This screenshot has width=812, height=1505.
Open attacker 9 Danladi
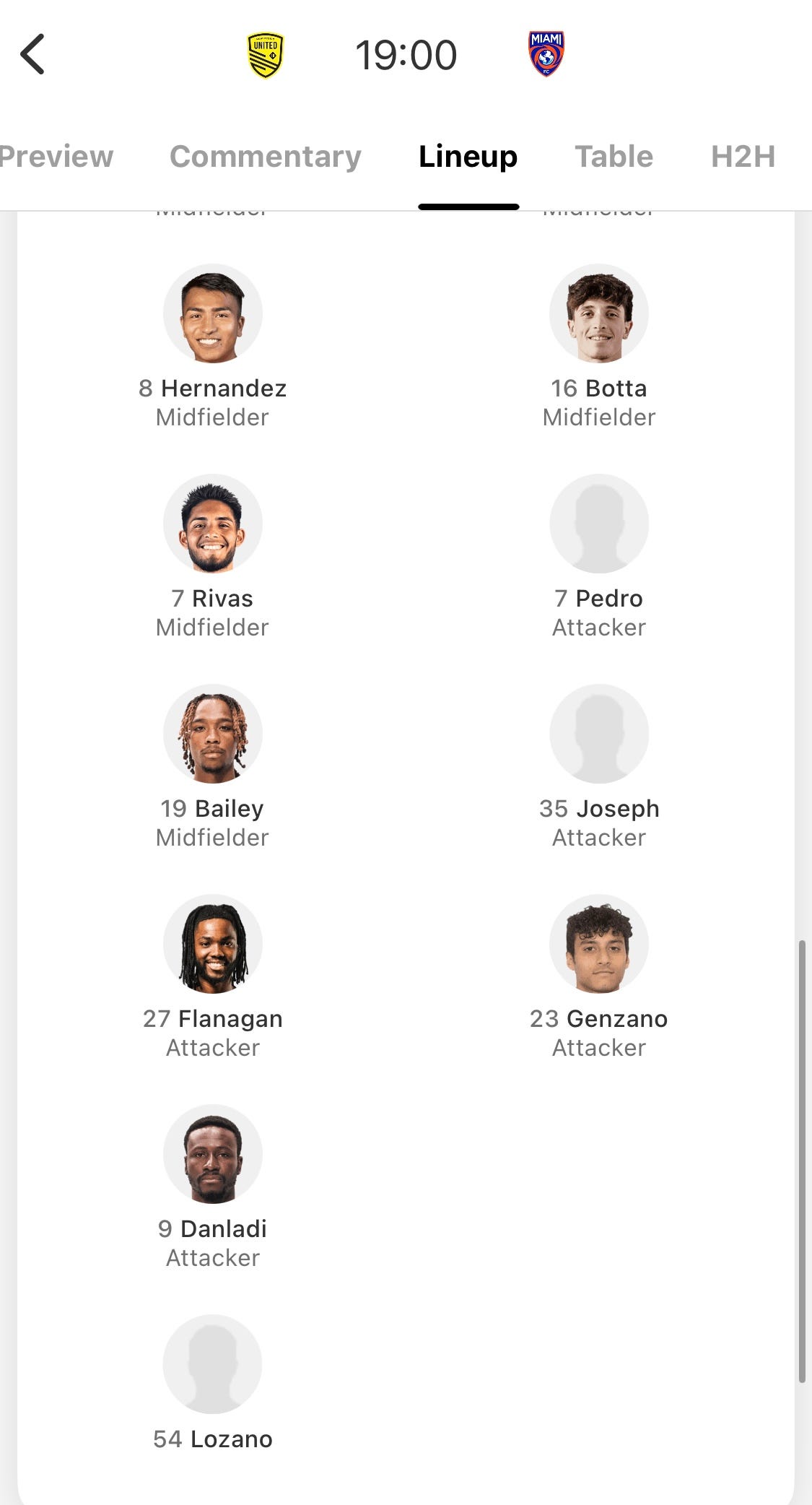213,1187
